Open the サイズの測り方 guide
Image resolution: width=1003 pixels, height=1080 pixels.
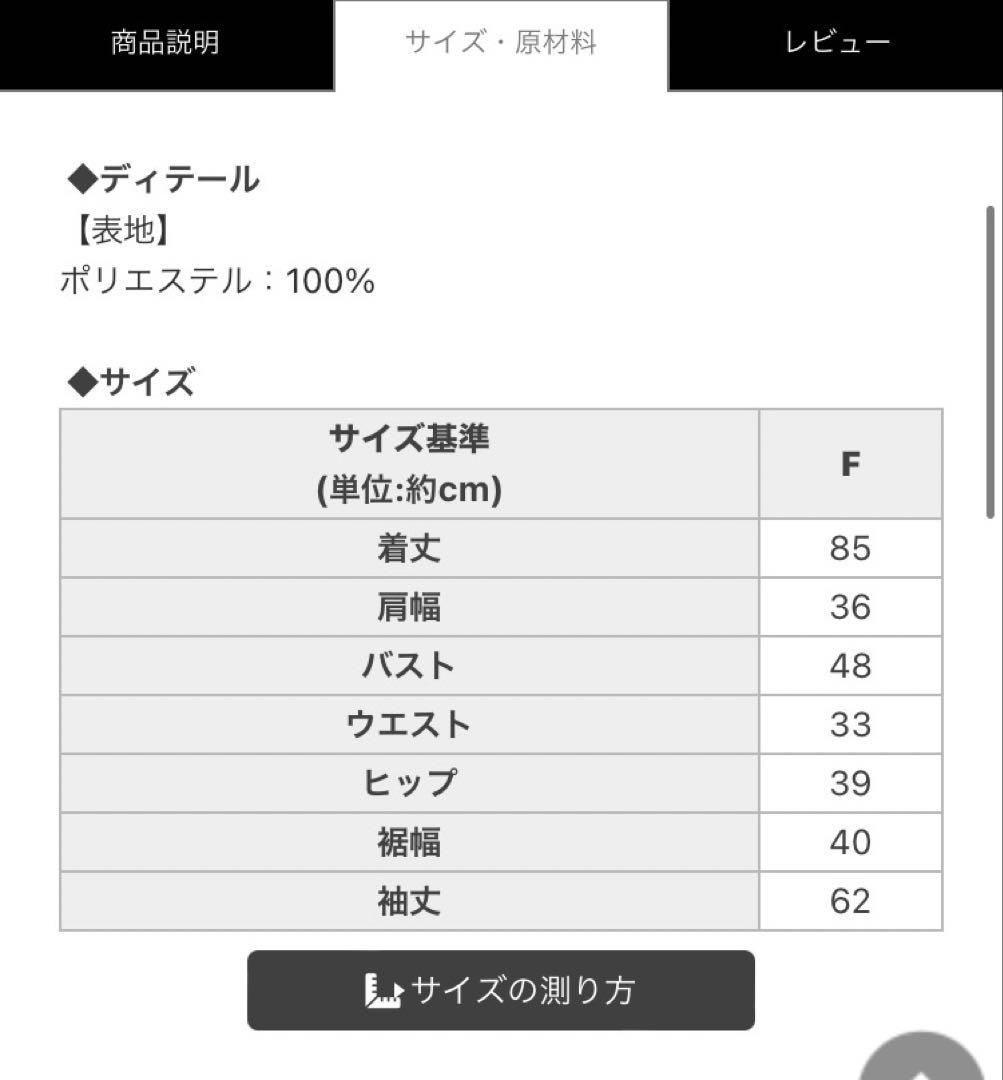(500, 990)
